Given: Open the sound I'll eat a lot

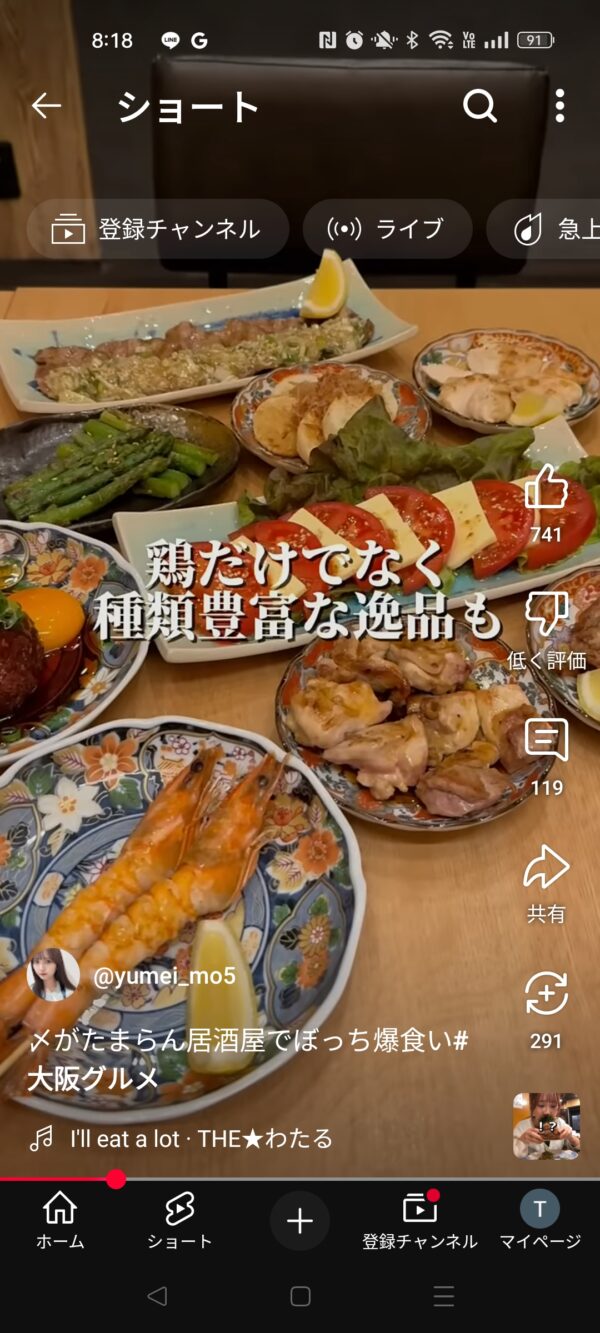Looking at the screenshot, I should pos(200,1138).
